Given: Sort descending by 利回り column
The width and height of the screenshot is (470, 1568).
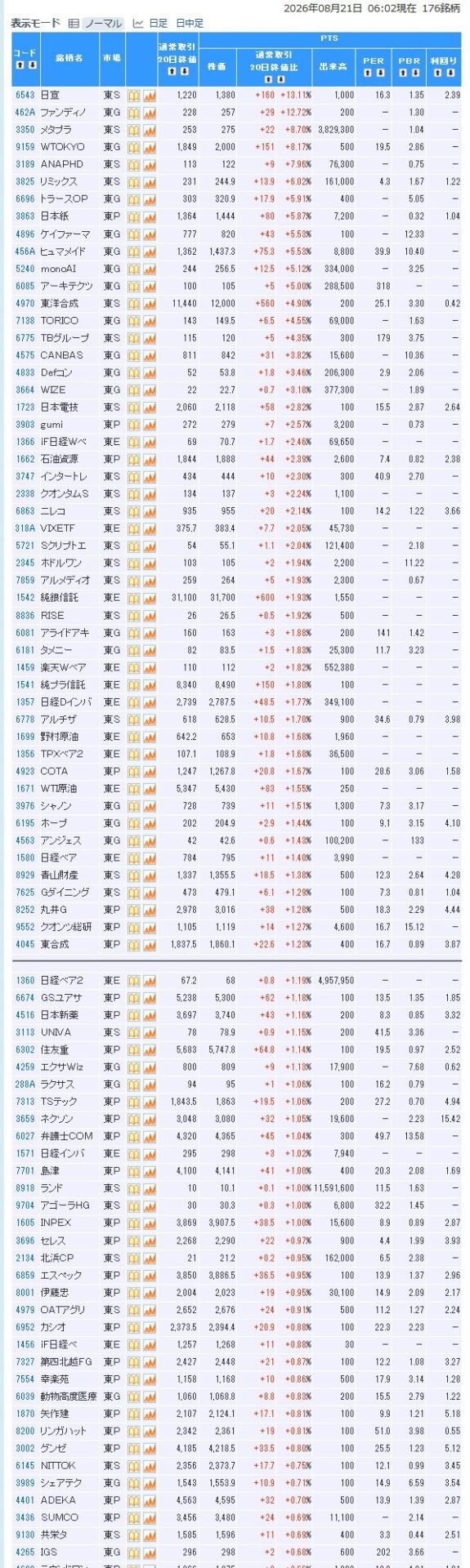Looking at the screenshot, I should coord(449,73).
